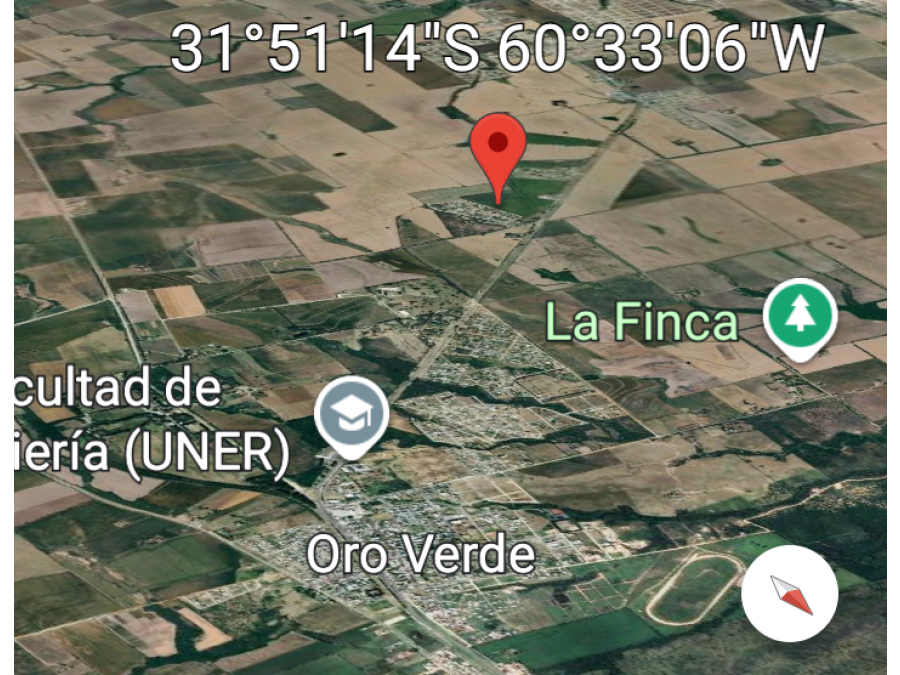Open the La Finca park marker
This screenshot has width=900, height=675.
click(799, 315)
